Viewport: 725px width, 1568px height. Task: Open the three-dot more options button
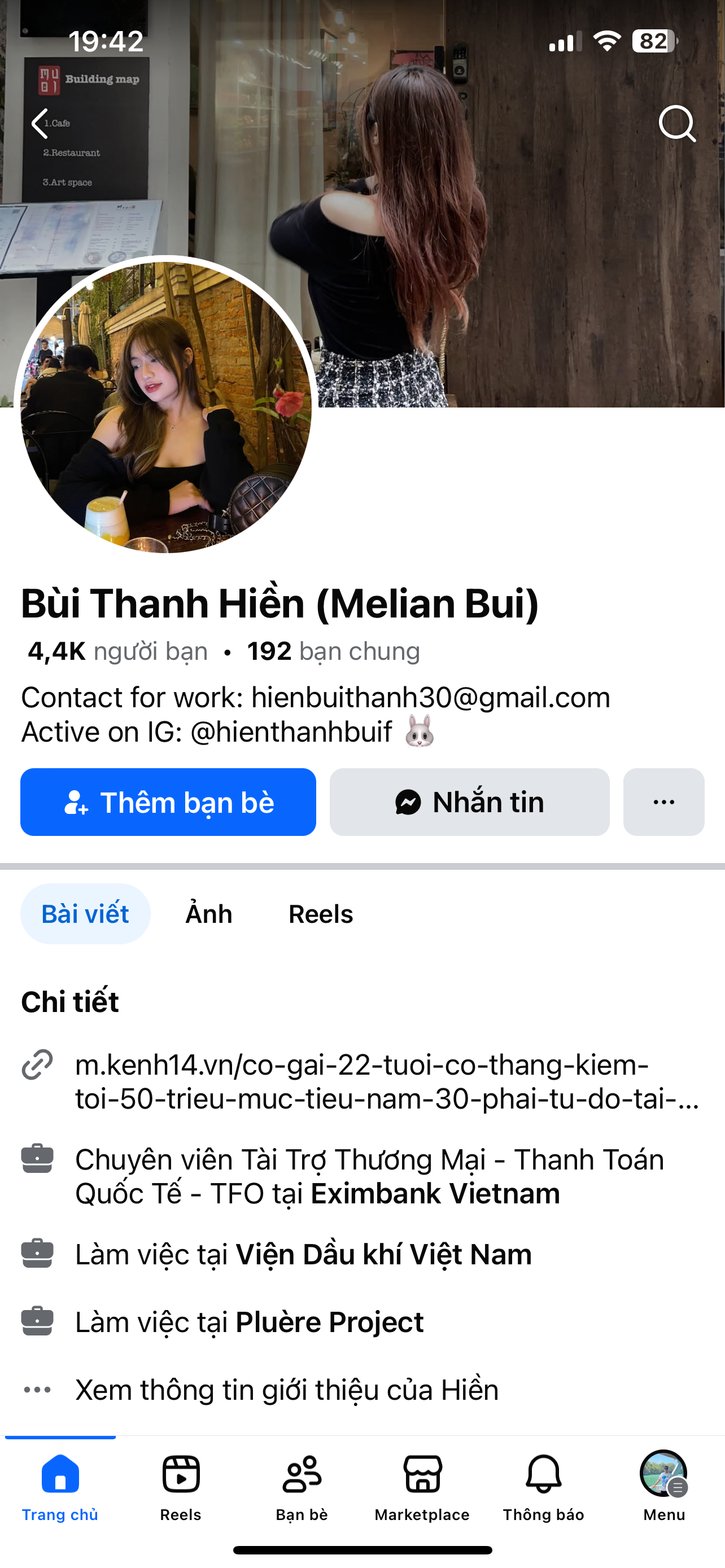[x=663, y=801]
